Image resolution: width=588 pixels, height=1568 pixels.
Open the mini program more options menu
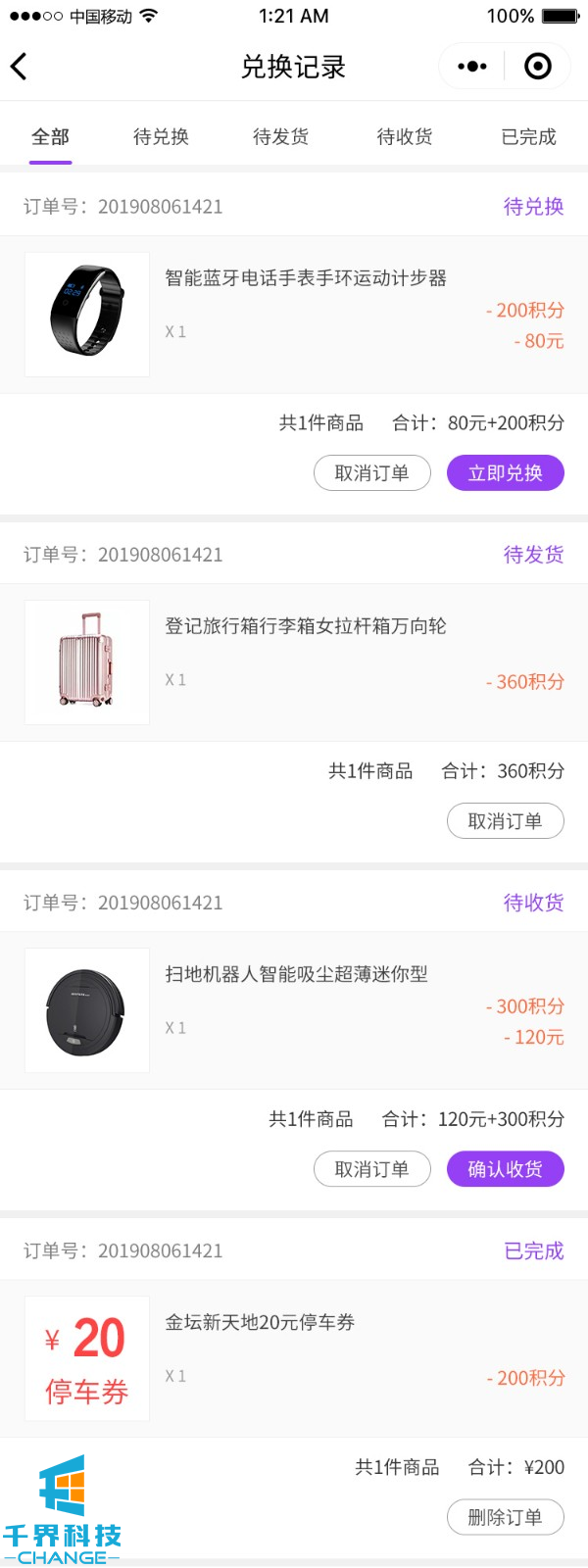tap(472, 67)
